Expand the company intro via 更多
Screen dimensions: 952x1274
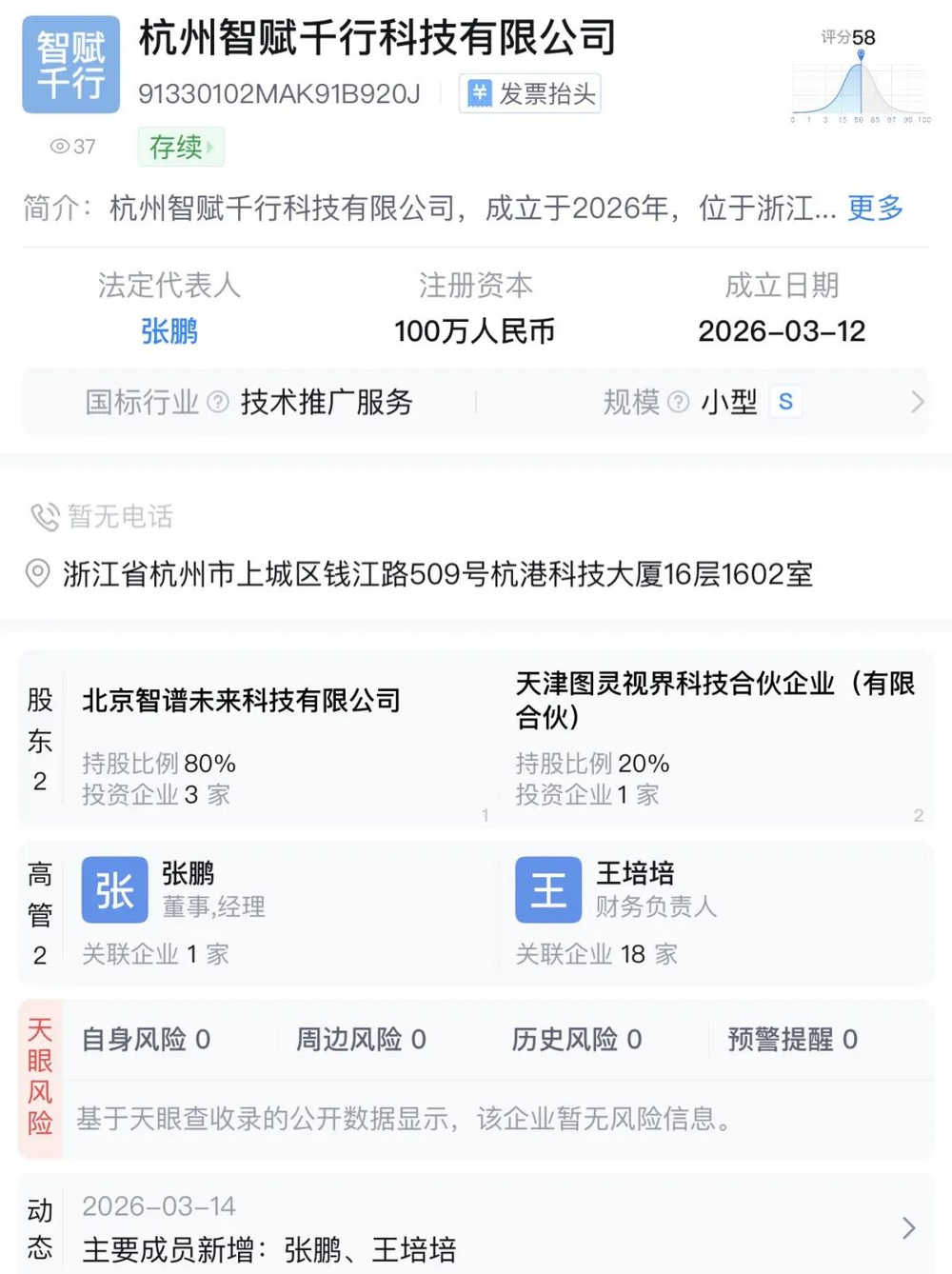[x=874, y=208]
